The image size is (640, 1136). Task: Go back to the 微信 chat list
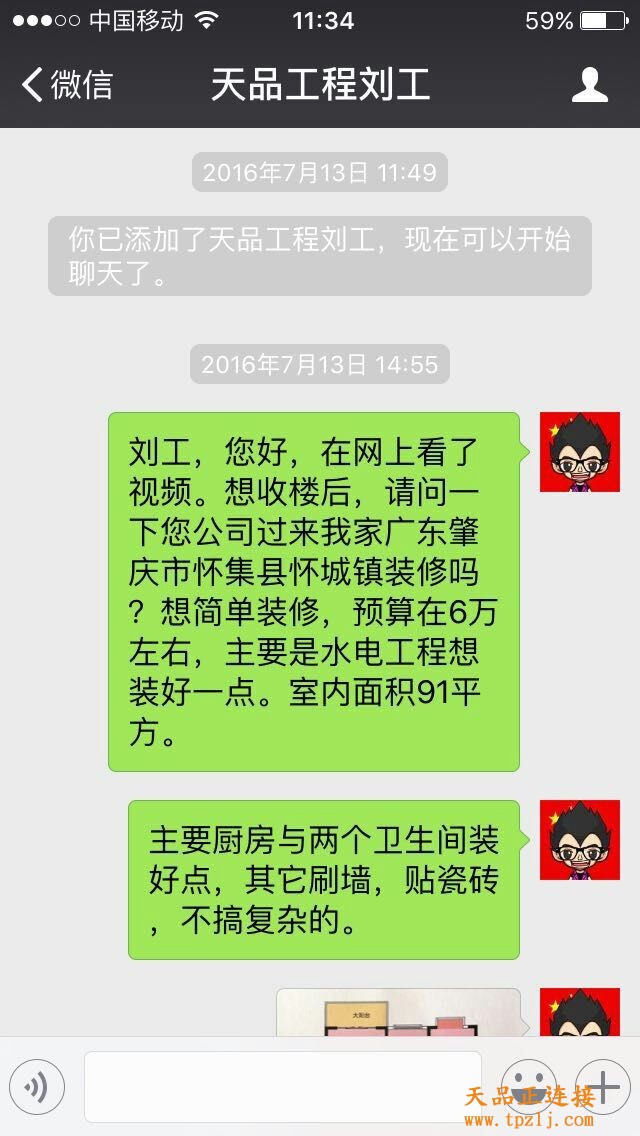coord(68,85)
